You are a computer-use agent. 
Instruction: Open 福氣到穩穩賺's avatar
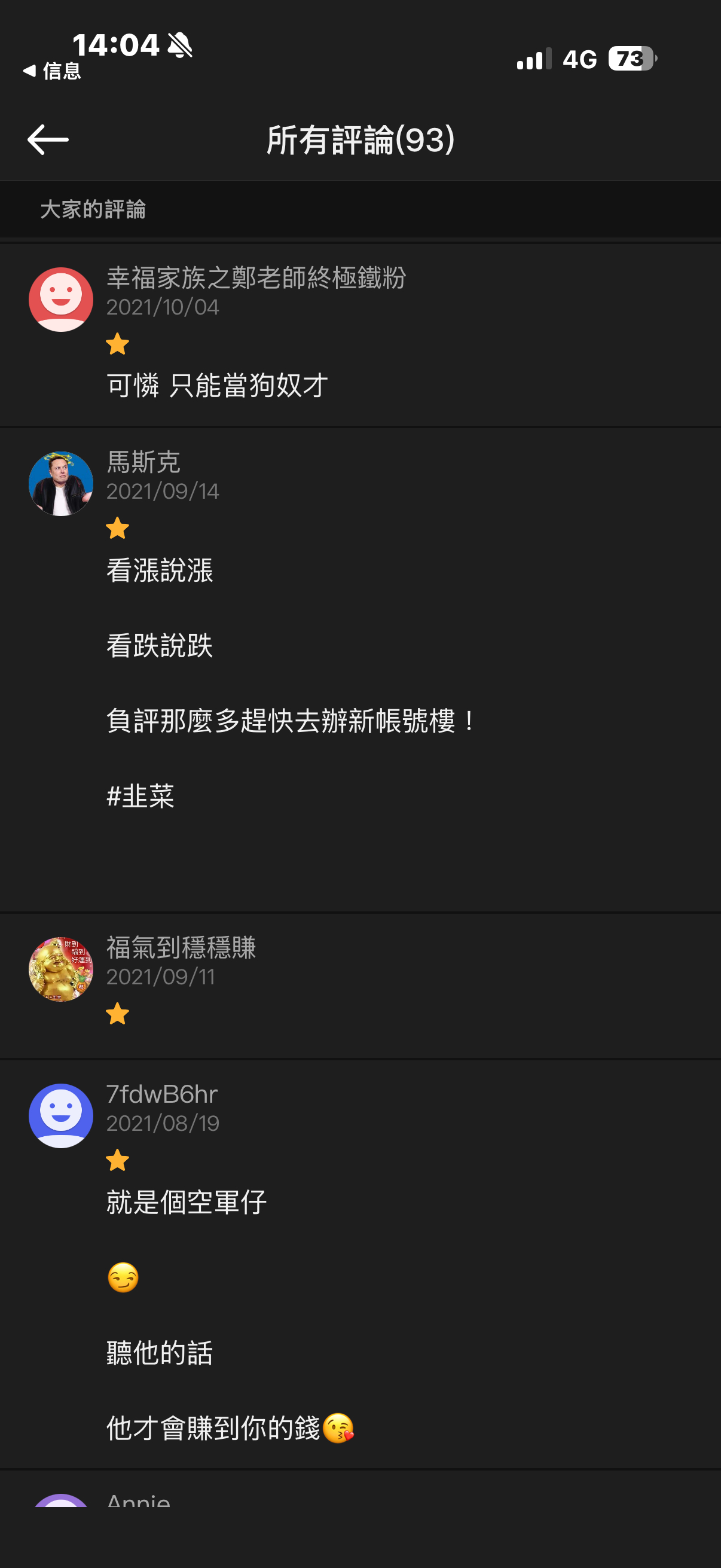(x=61, y=969)
